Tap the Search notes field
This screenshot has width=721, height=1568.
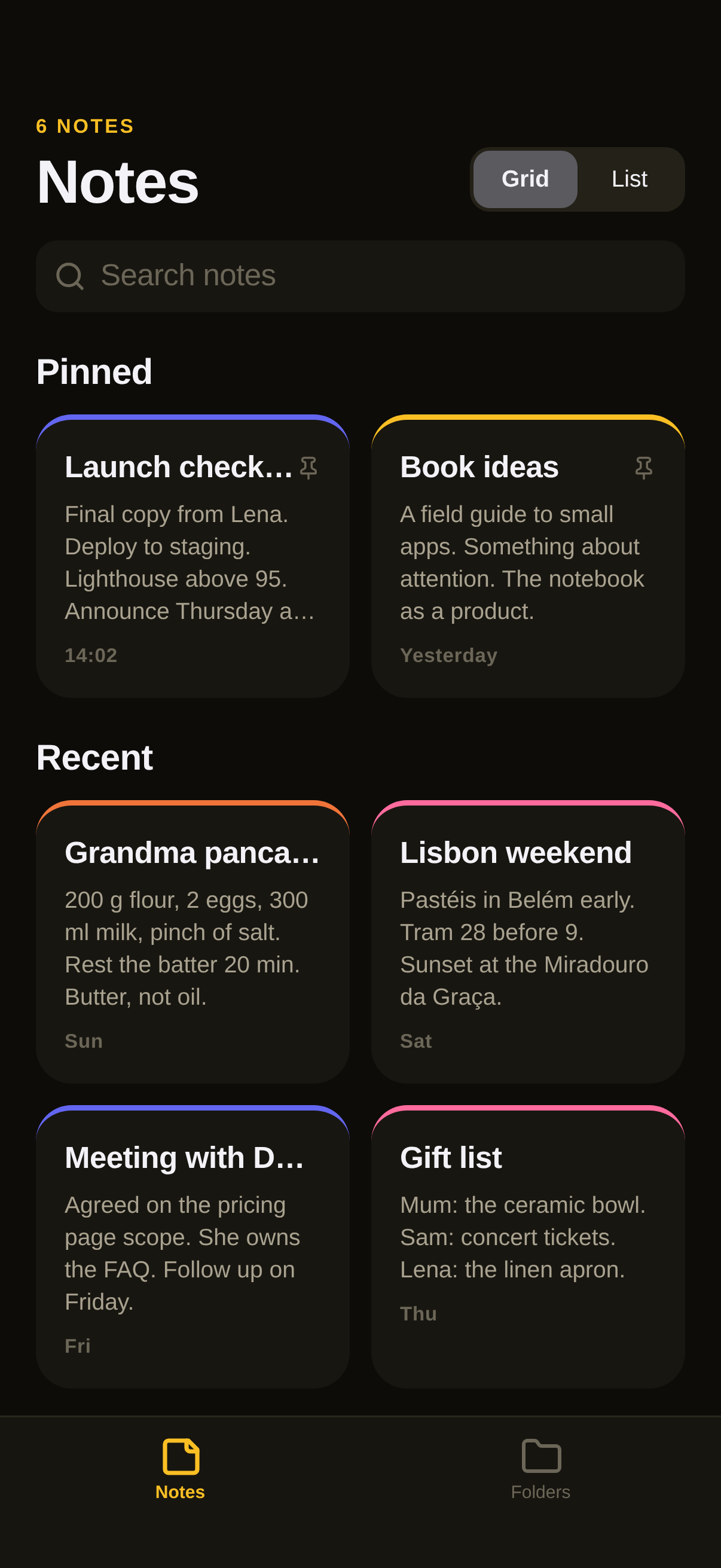click(x=360, y=276)
